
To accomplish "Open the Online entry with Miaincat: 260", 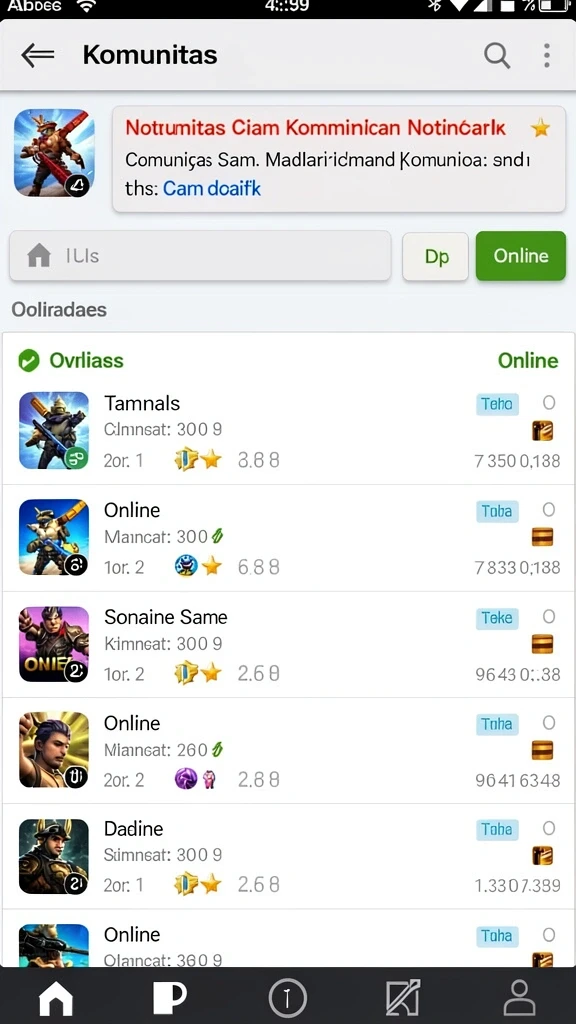I will (288, 750).
